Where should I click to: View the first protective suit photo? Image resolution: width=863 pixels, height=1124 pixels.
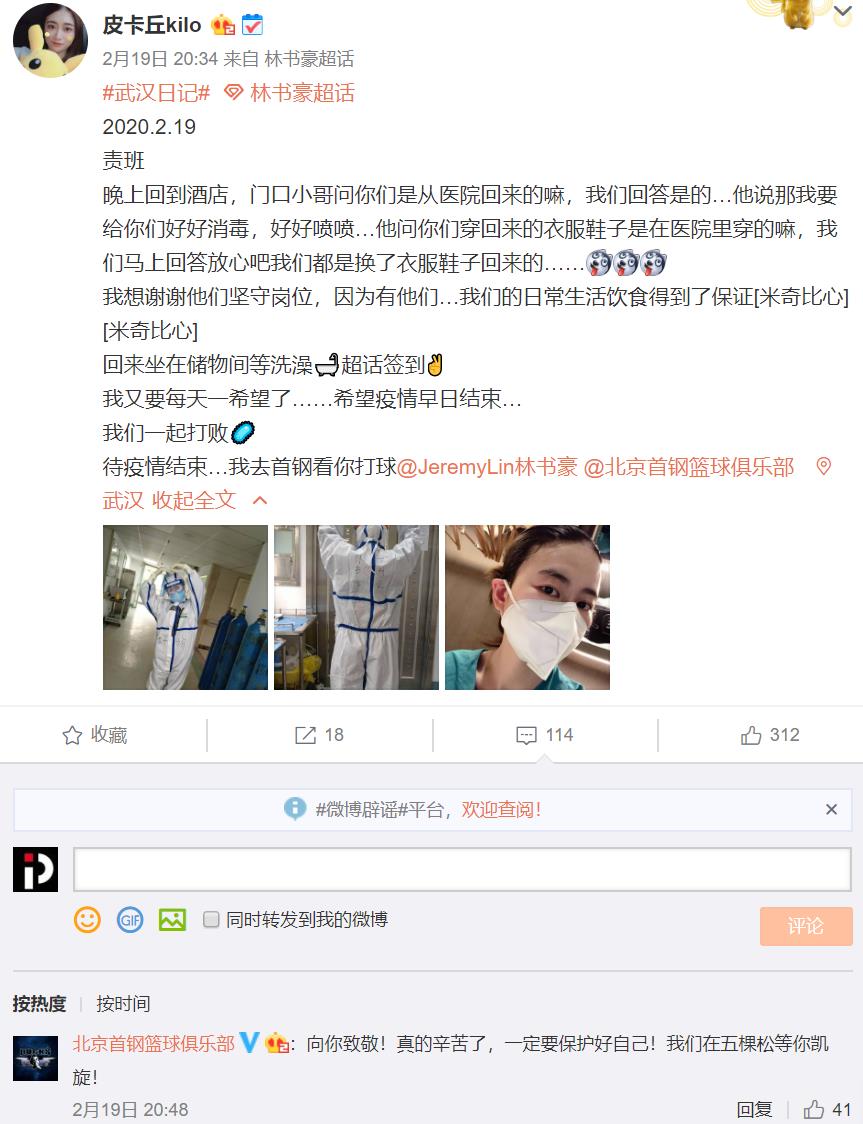(x=185, y=607)
